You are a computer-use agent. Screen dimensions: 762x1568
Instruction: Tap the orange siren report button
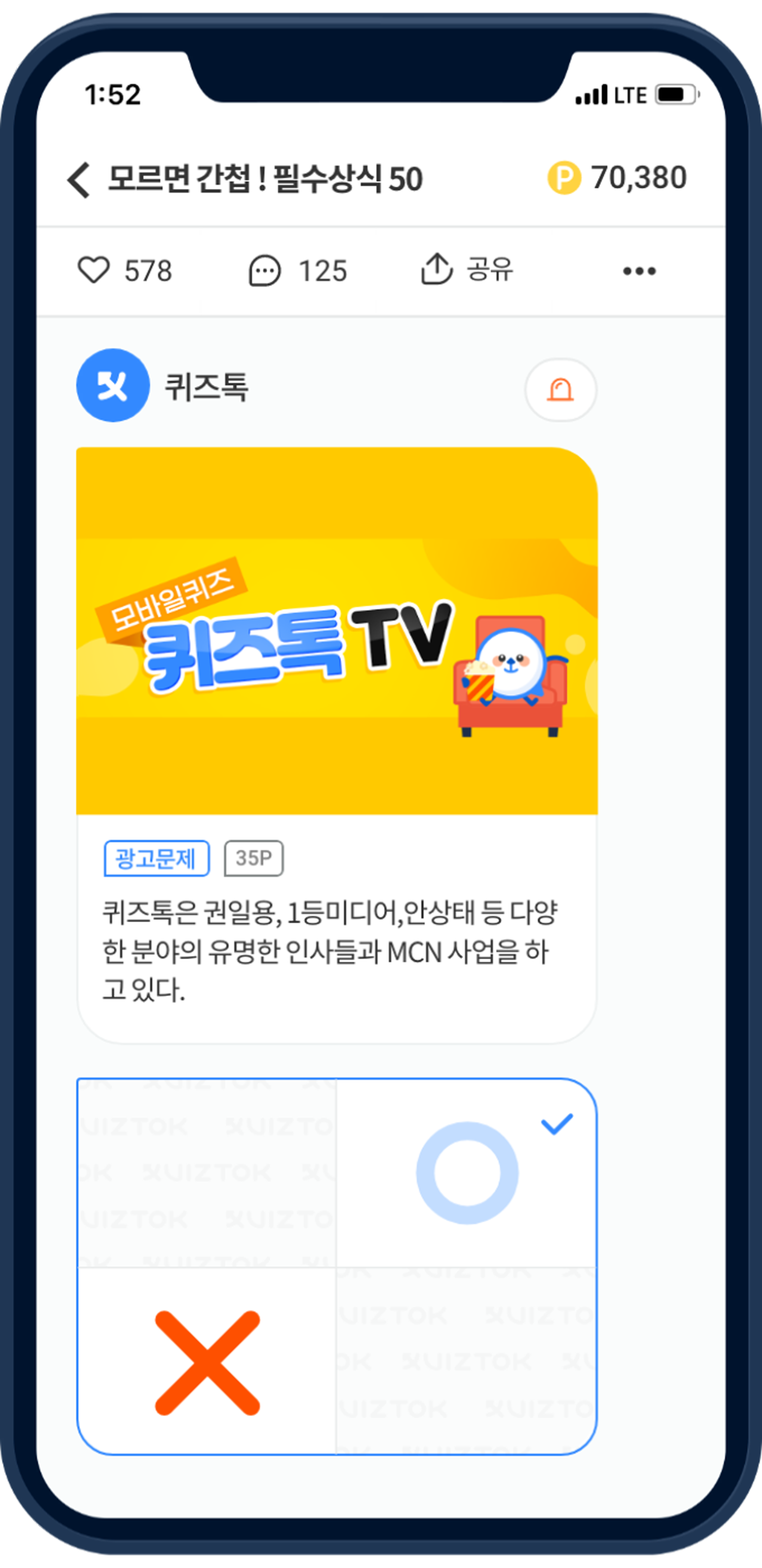click(560, 390)
